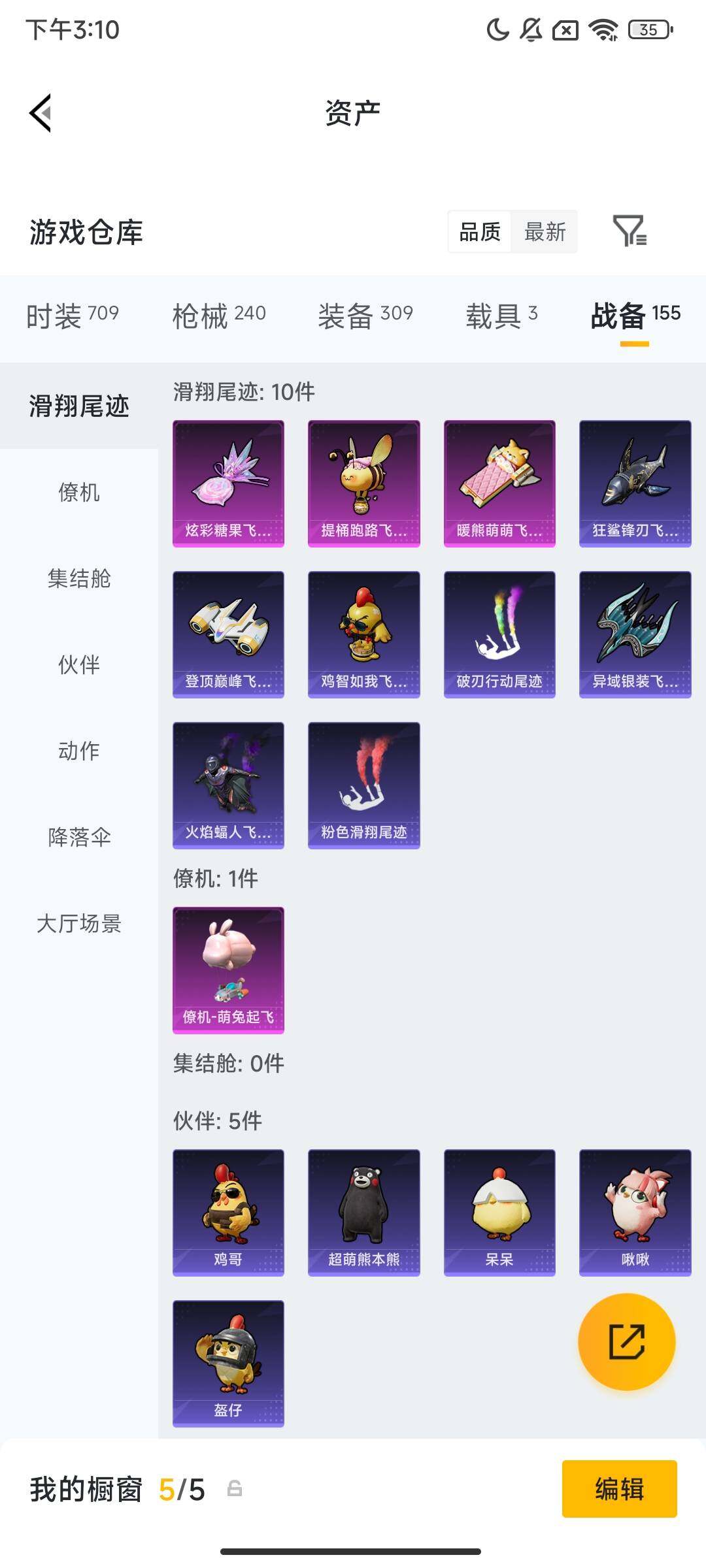The height and width of the screenshot is (1568, 706).
Task: Switch to the 时装 709 tab
Action: coord(73,316)
